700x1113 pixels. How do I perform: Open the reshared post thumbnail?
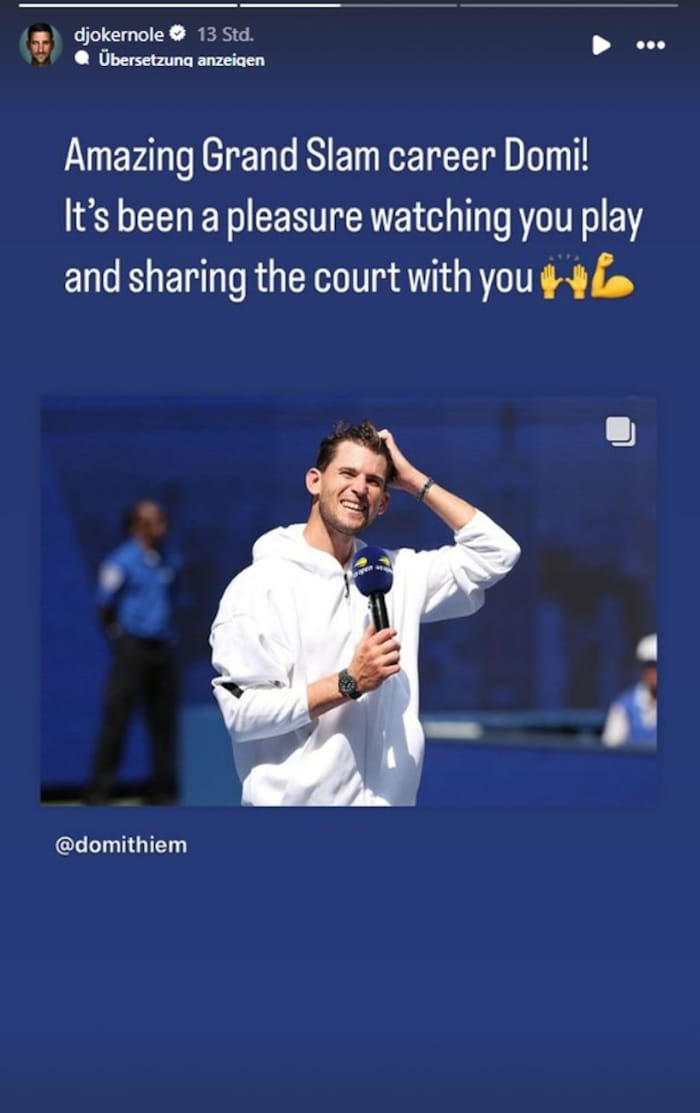click(x=348, y=601)
